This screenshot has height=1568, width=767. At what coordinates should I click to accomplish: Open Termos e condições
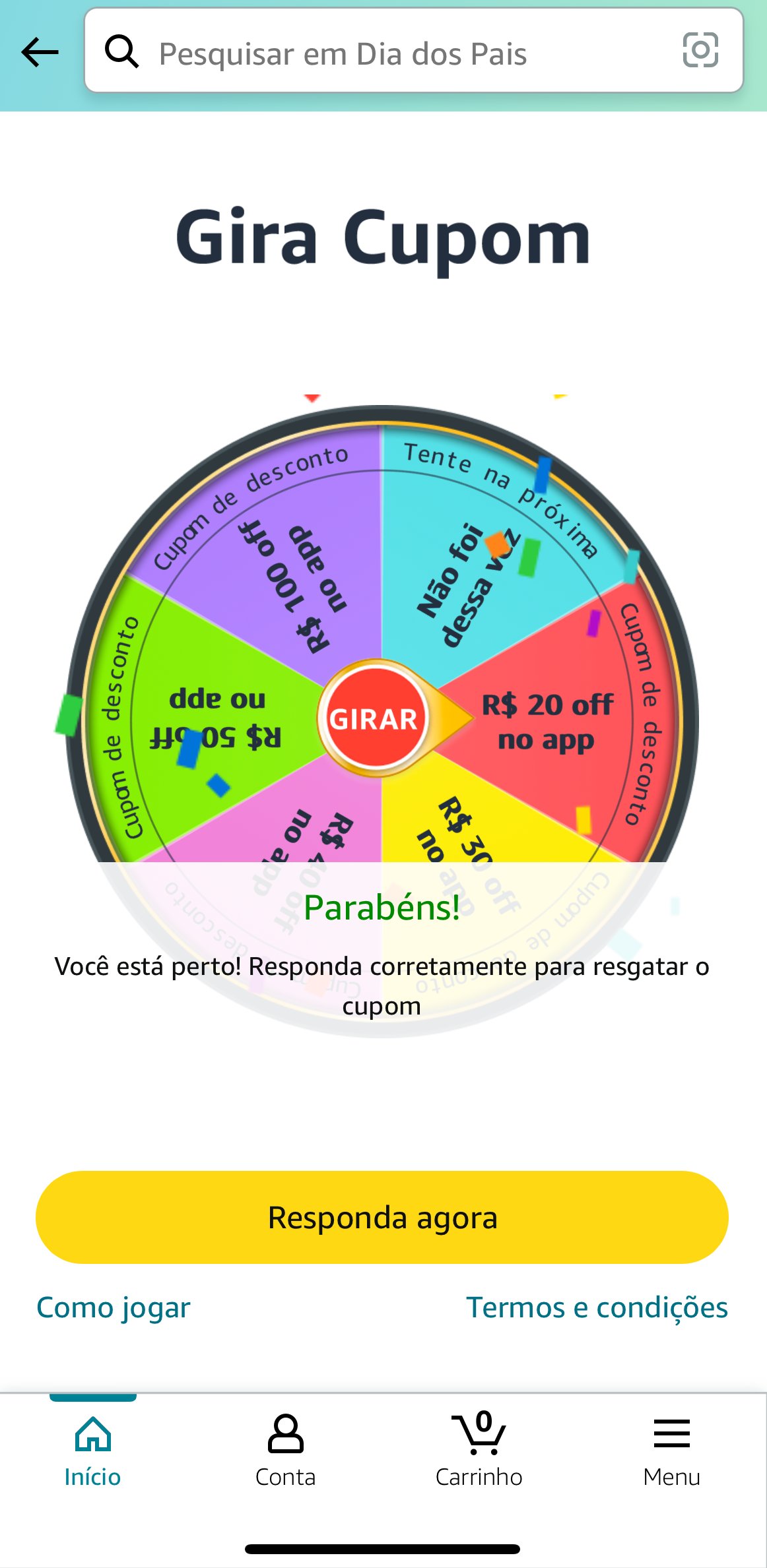[x=597, y=1307]
